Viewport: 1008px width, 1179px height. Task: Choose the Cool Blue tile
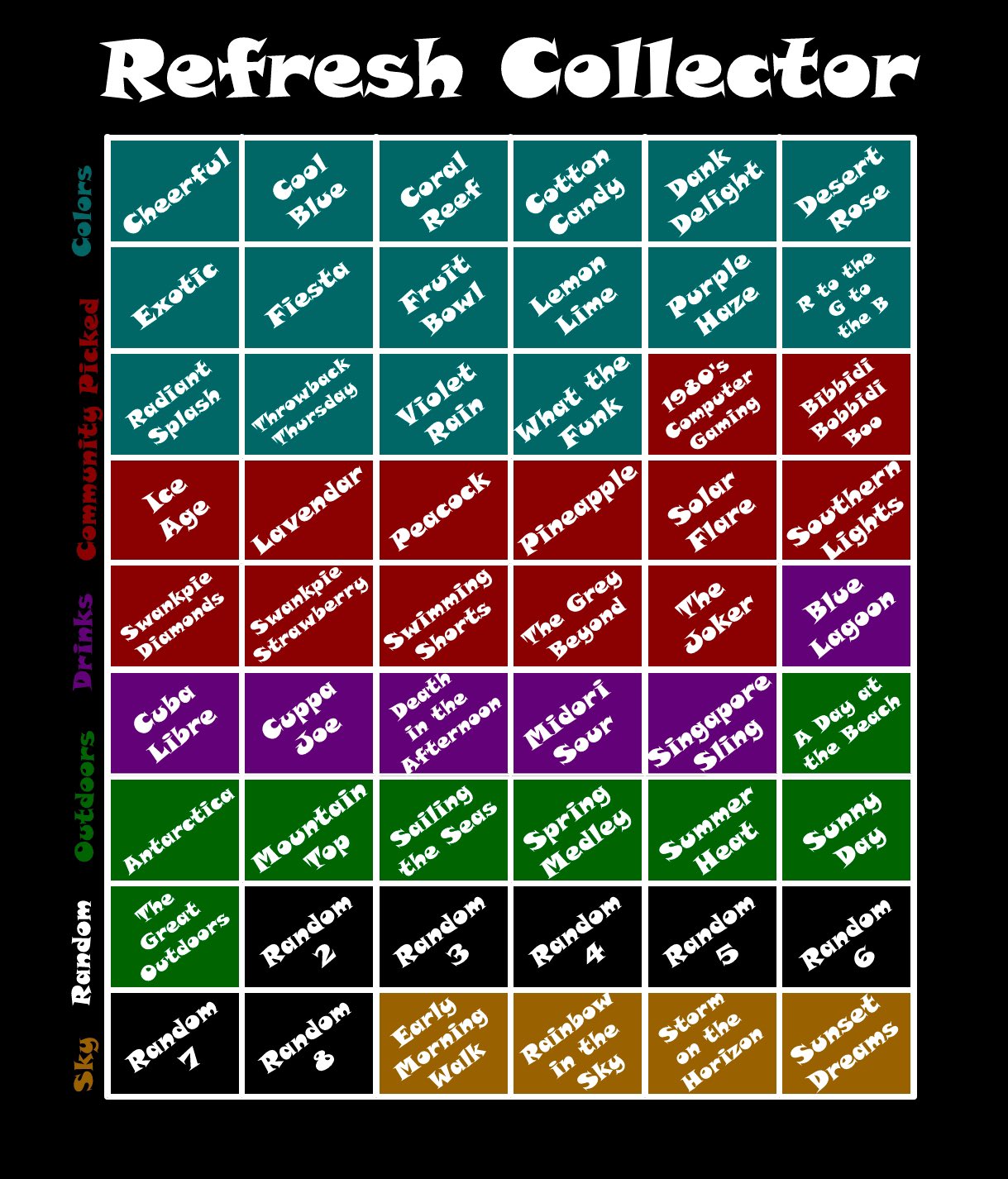[x=309, y=191]
